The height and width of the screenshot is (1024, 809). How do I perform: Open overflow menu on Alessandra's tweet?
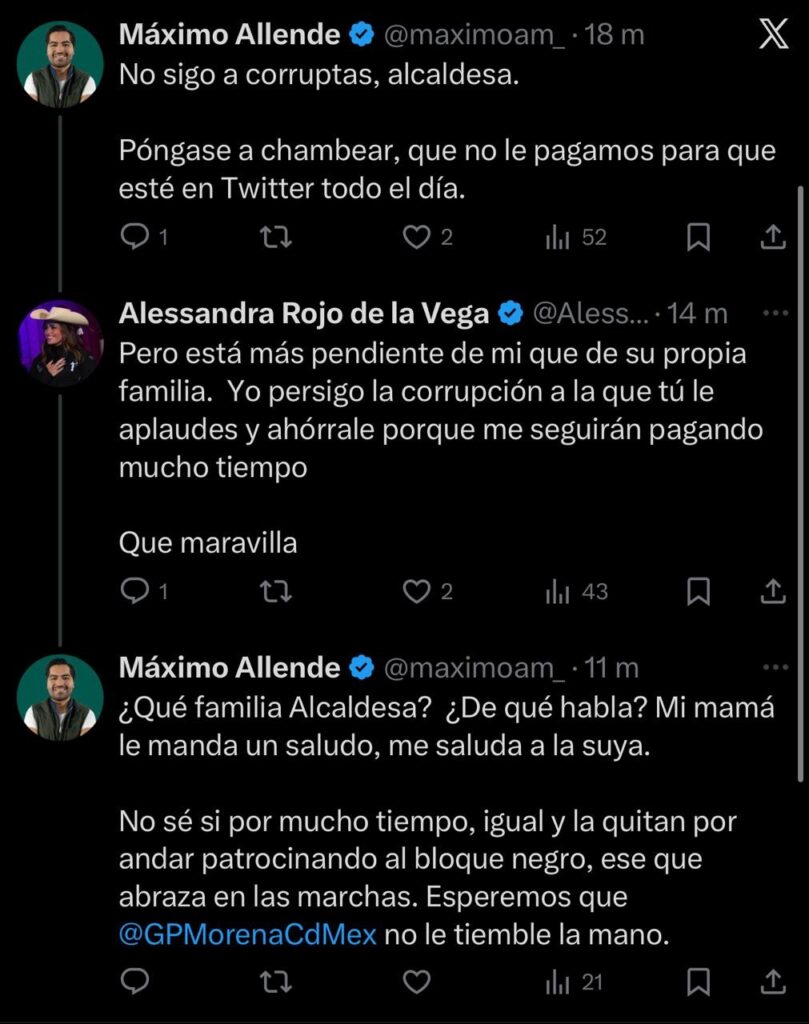click(x=776, y=313)
